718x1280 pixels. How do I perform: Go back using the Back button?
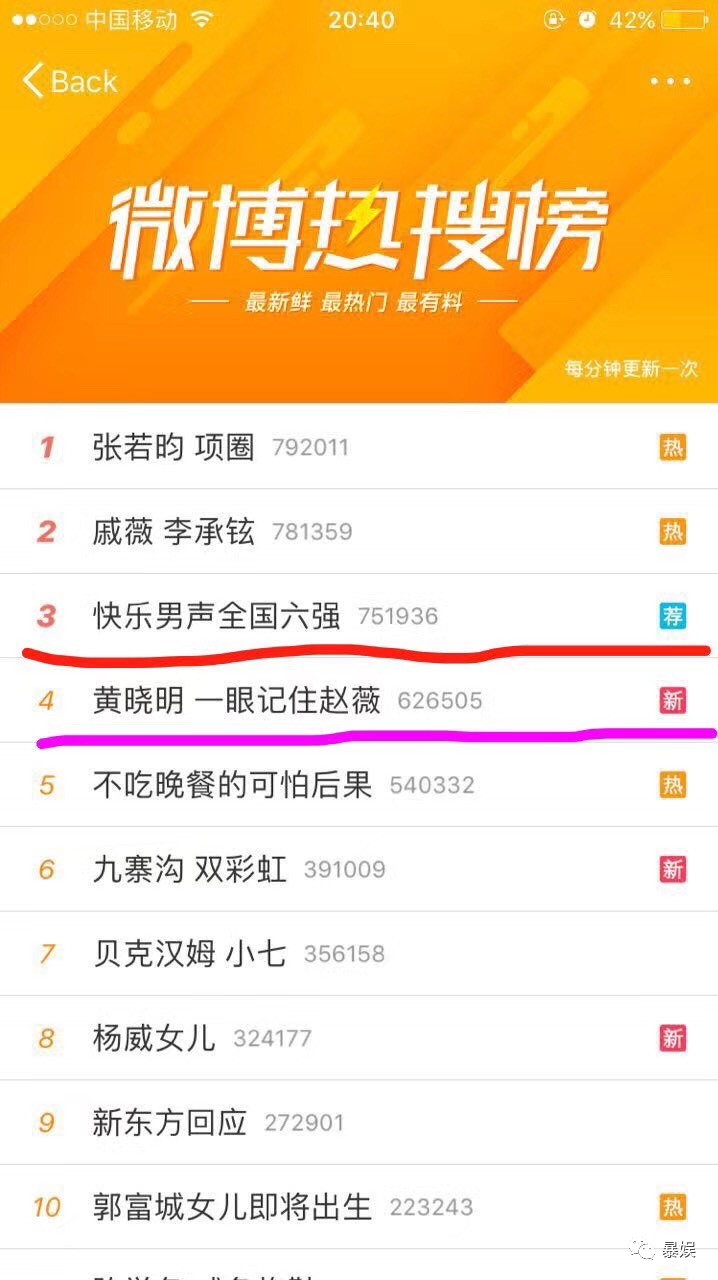point(70,81)
